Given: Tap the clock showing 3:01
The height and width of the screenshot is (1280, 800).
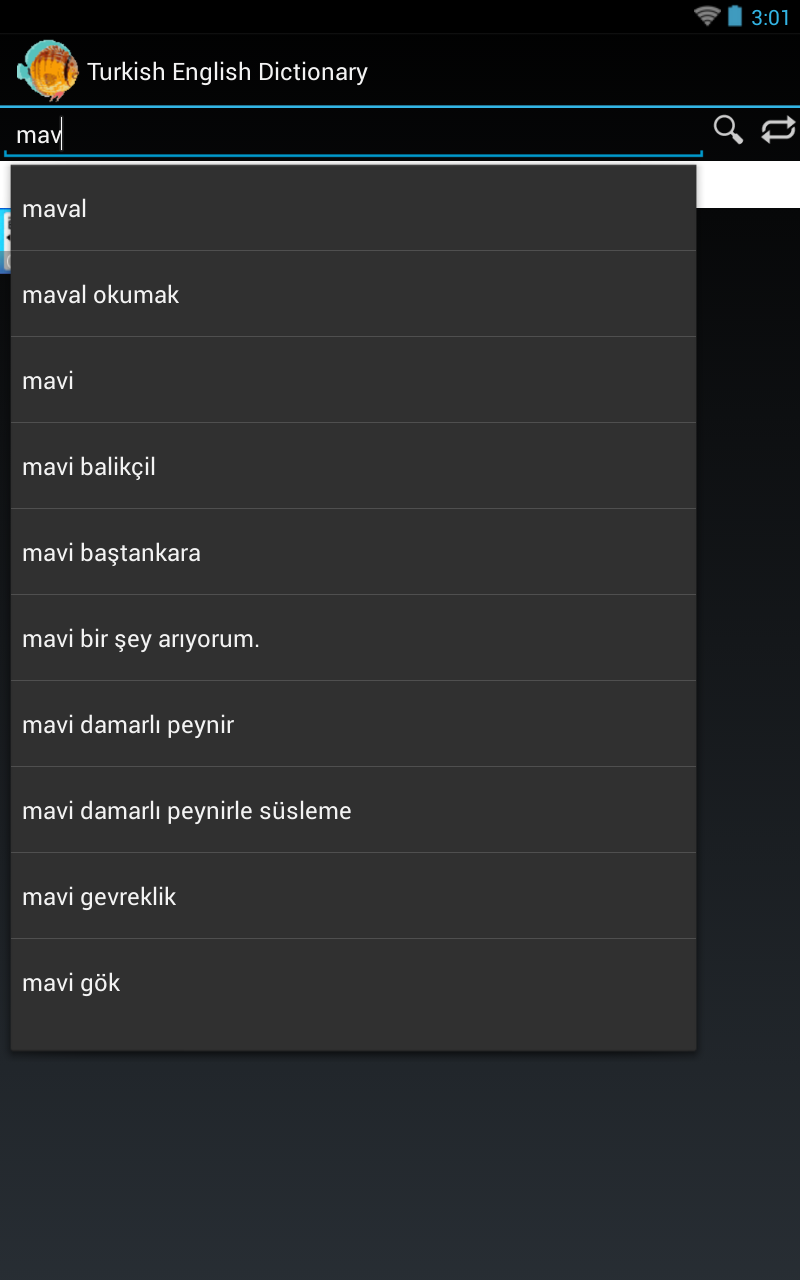Looking at the screenshot, I should [x=771, y=16].
